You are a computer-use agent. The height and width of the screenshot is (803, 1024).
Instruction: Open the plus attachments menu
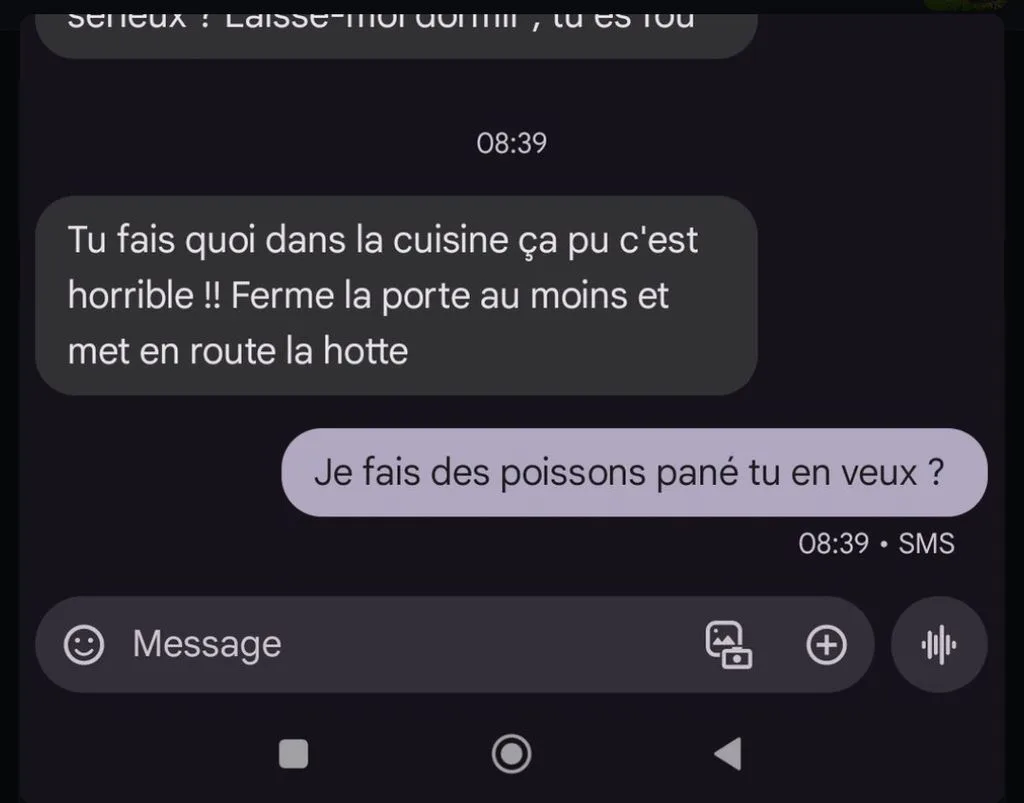[826, 645]
